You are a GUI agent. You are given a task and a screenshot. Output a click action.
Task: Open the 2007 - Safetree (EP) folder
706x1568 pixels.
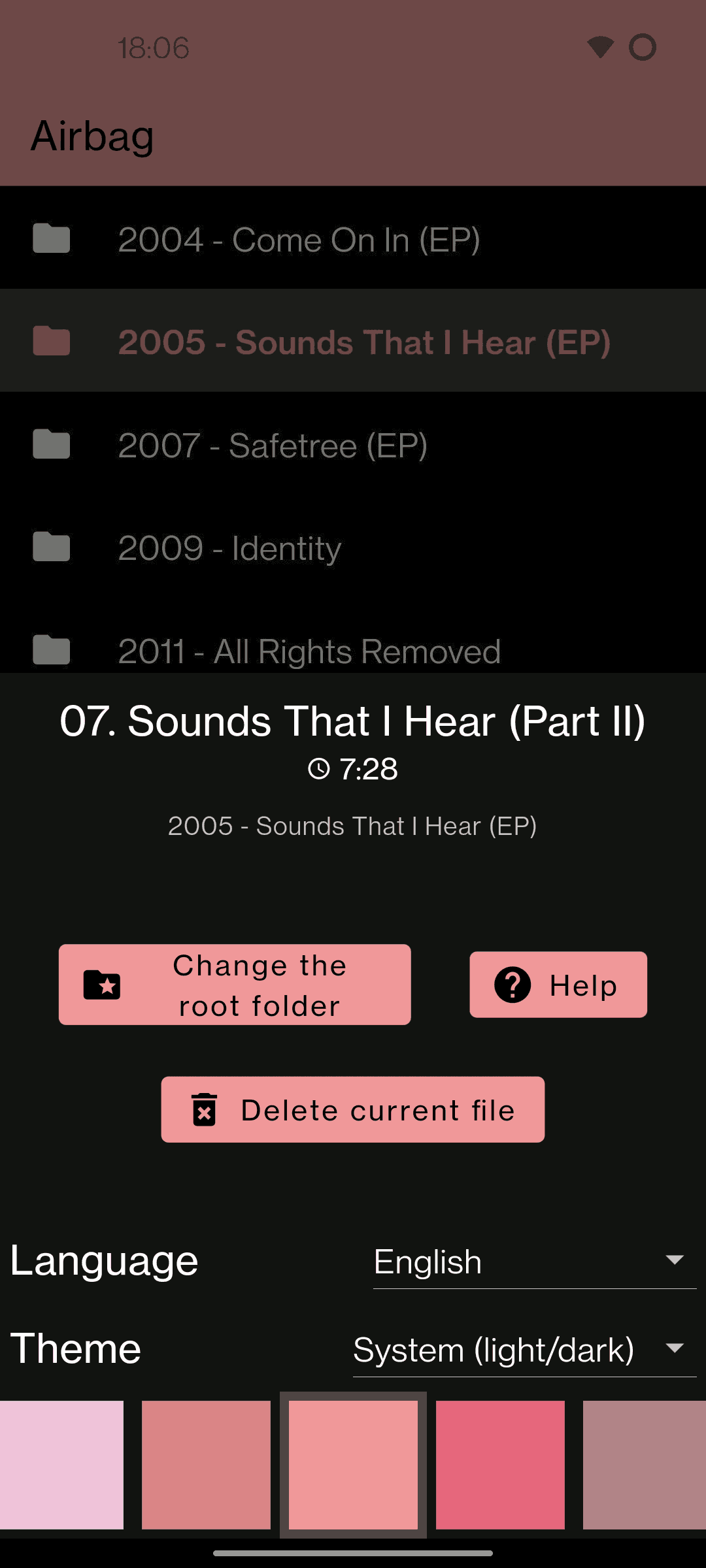[353, 445]
